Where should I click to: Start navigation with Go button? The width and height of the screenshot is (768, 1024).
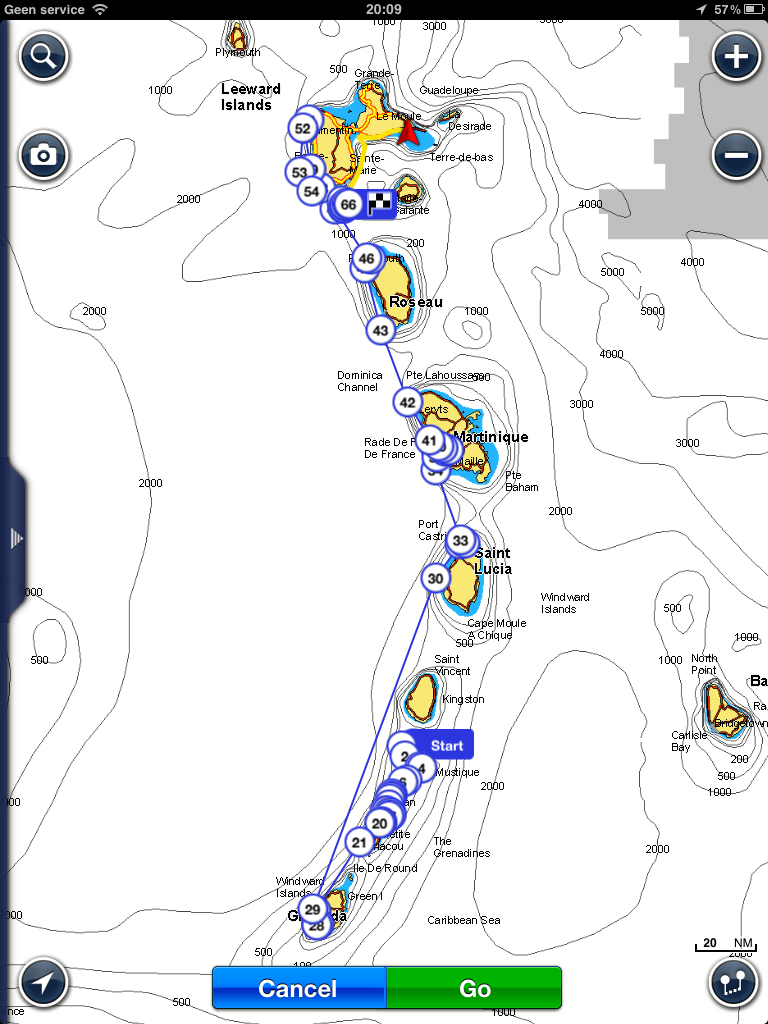click(x=474, y=989)
